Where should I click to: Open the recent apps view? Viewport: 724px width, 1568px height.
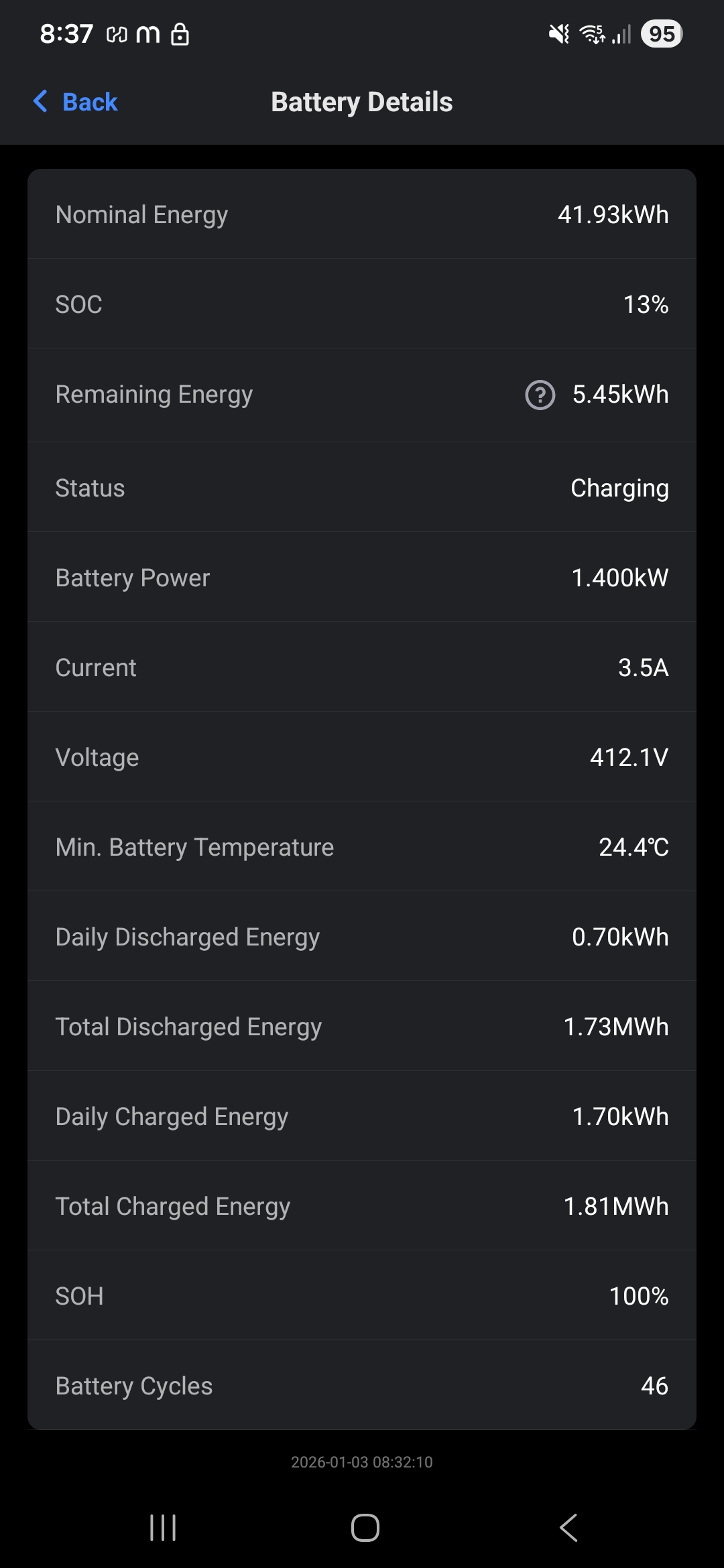(163, 1528)
